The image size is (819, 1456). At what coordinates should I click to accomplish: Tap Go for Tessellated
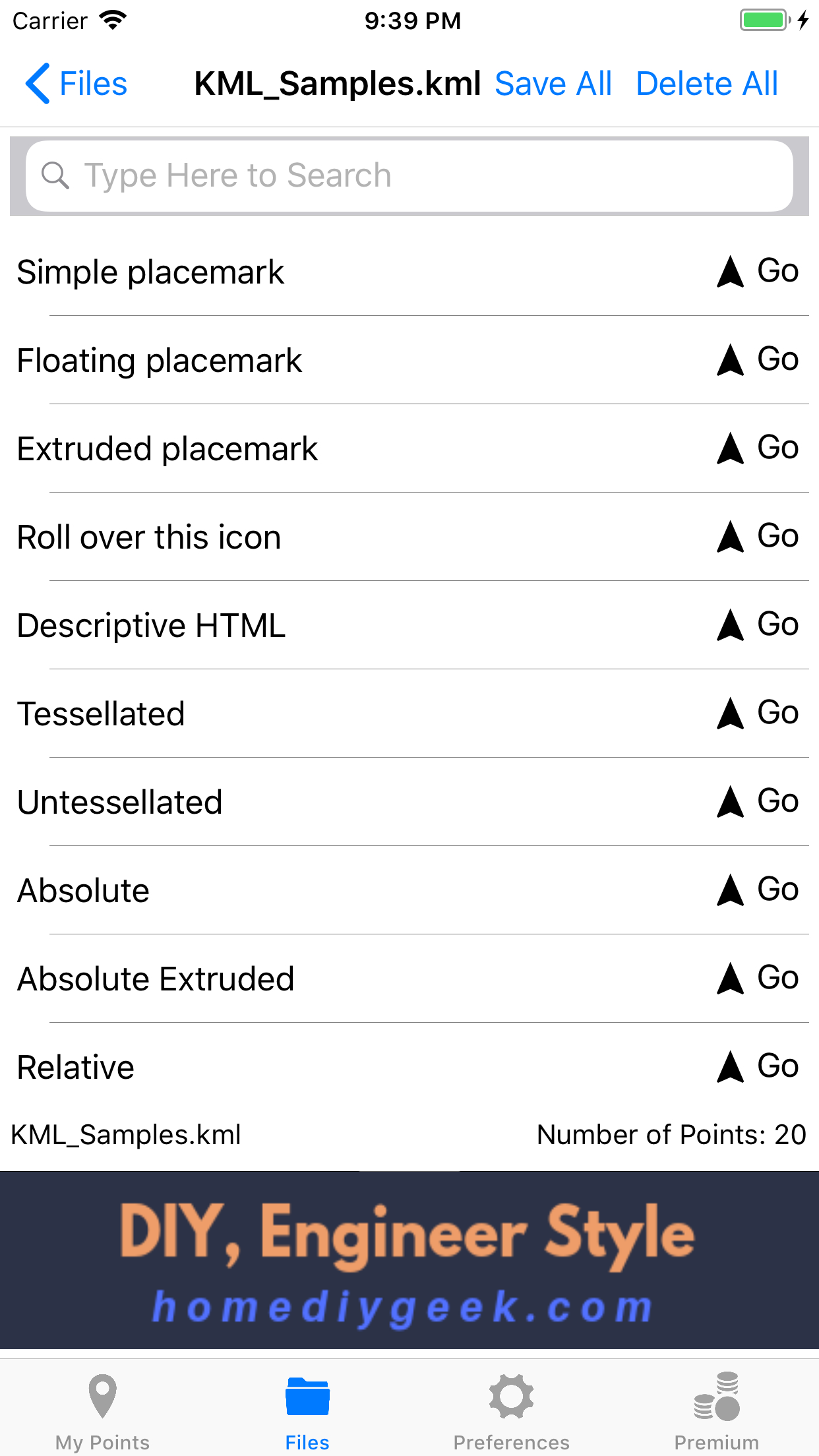pos(758,713)
